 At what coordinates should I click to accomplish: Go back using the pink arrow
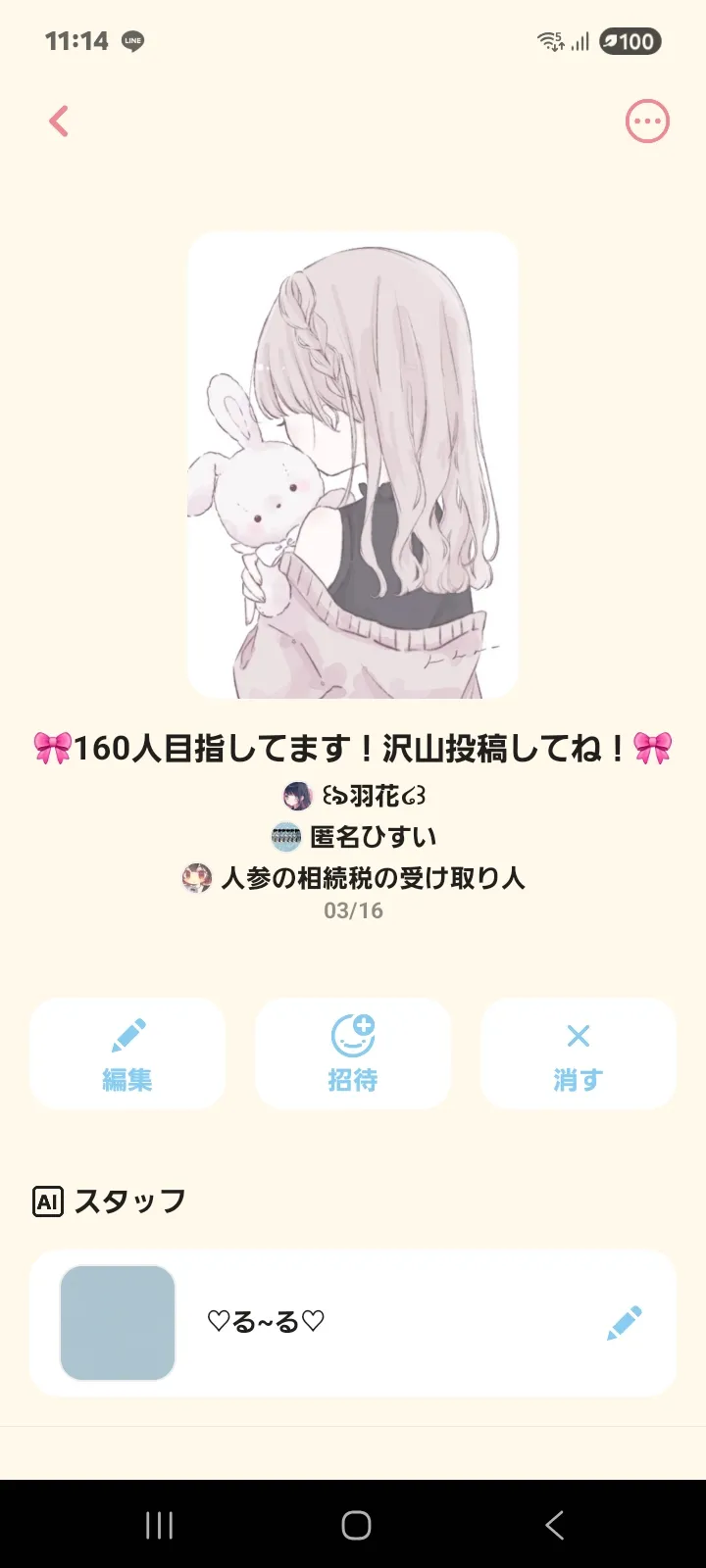click(x=59, y=122)
